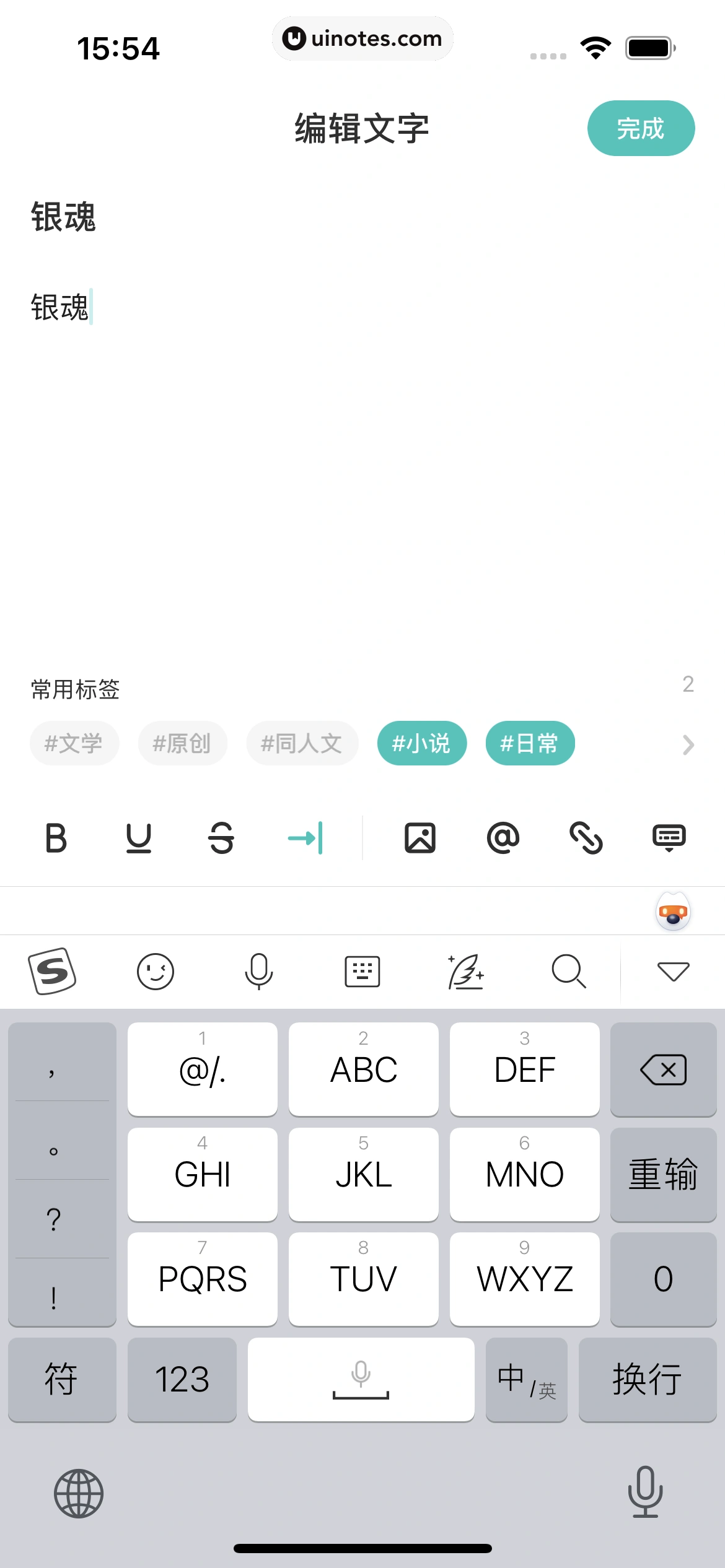Viewport: 725px width, 1568px height.
Task: Deselect the #小说 tag
Action: click(422, 743)
